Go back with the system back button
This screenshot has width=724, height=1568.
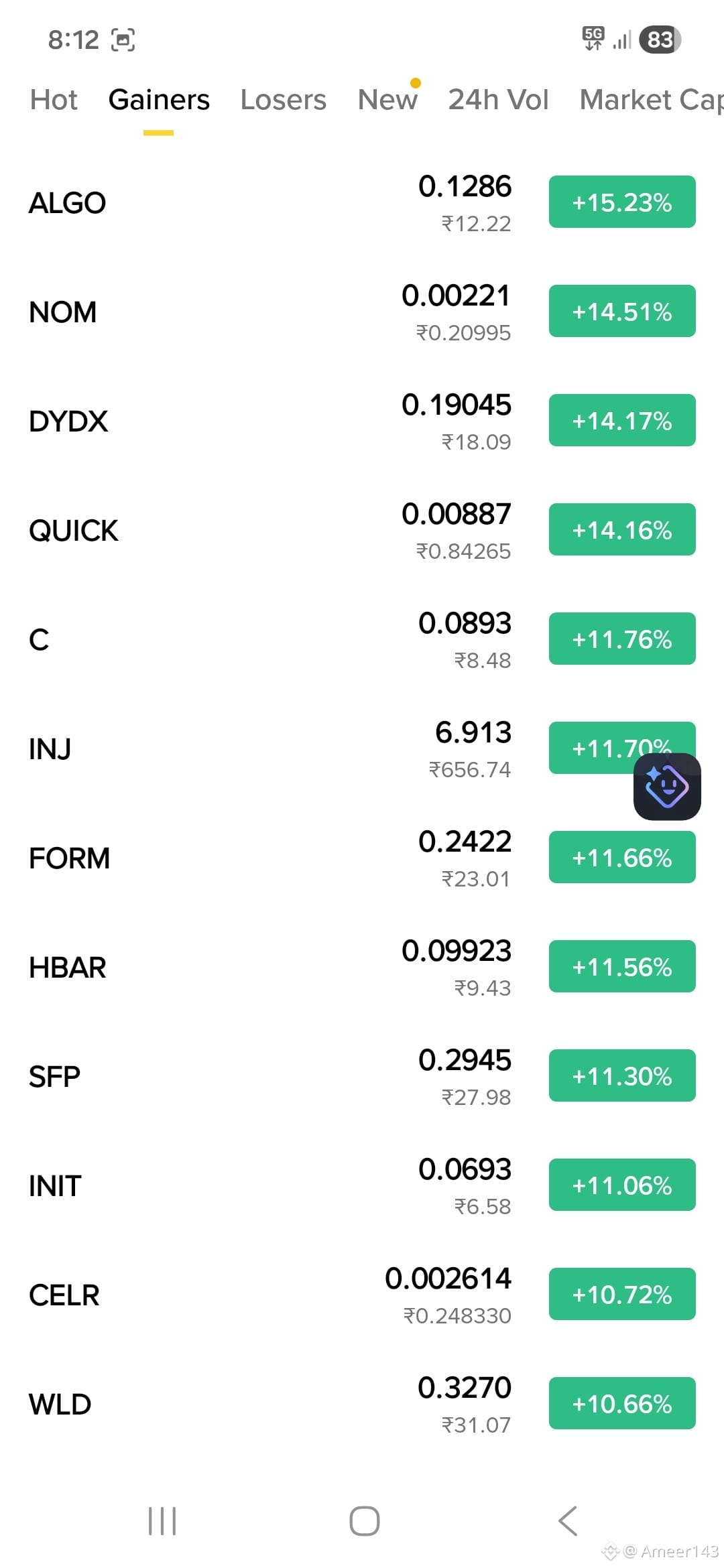click(568, 1520)
